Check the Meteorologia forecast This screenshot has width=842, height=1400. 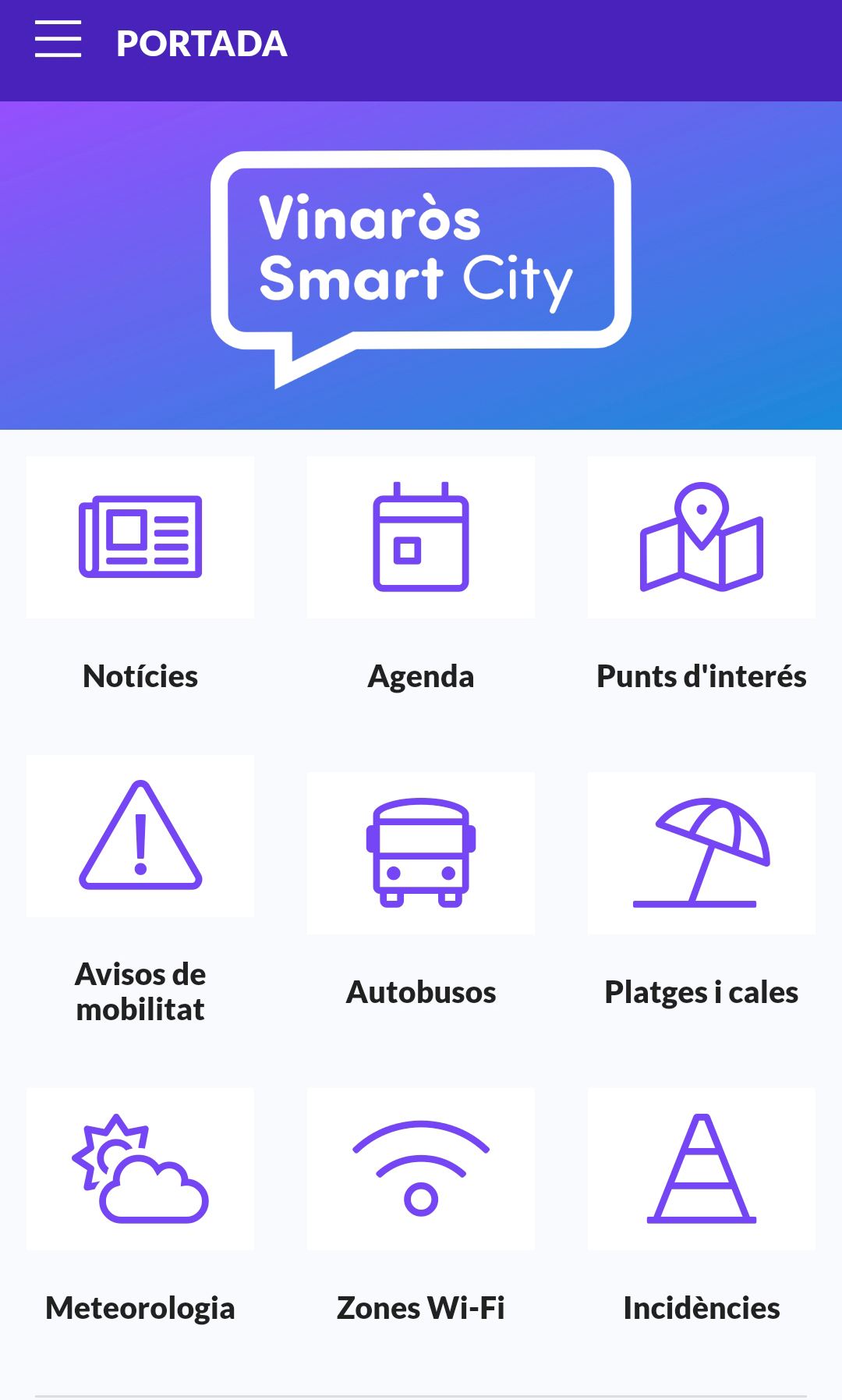click(x=140, y=1168)
